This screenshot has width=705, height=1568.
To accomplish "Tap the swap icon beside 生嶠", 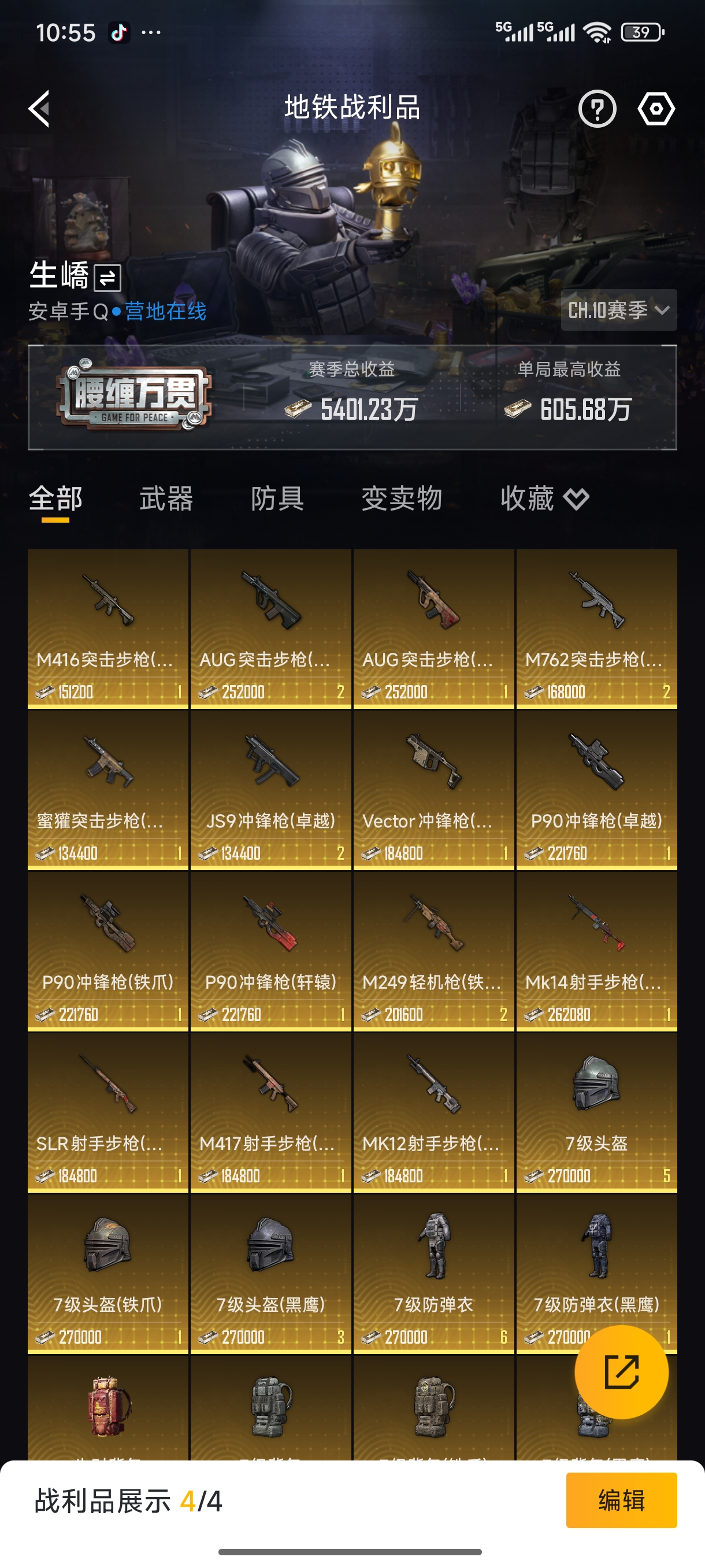I will click(x=107, y=279).
